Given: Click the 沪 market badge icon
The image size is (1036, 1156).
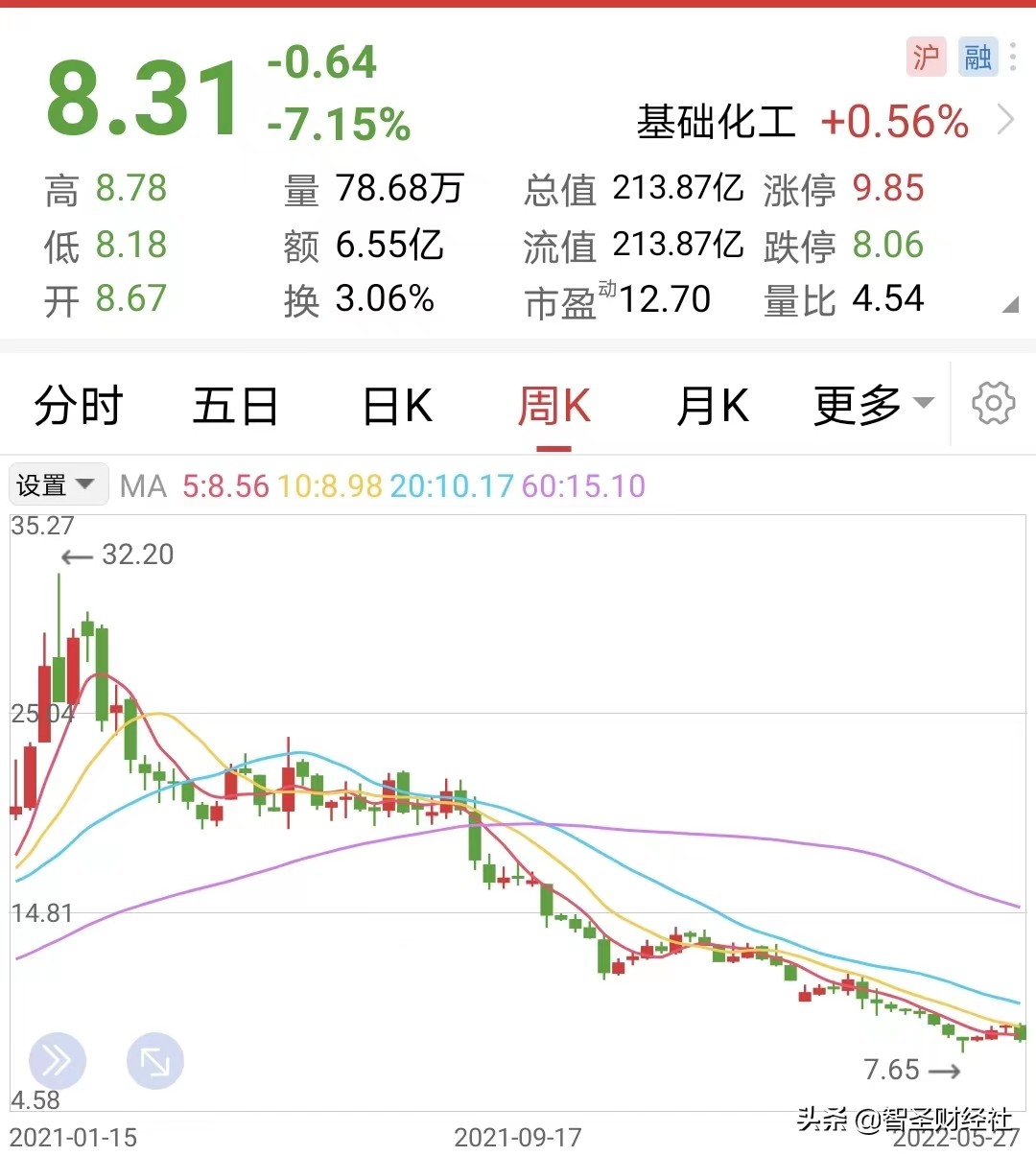Looking at the screenshot, I should point(925,58).
